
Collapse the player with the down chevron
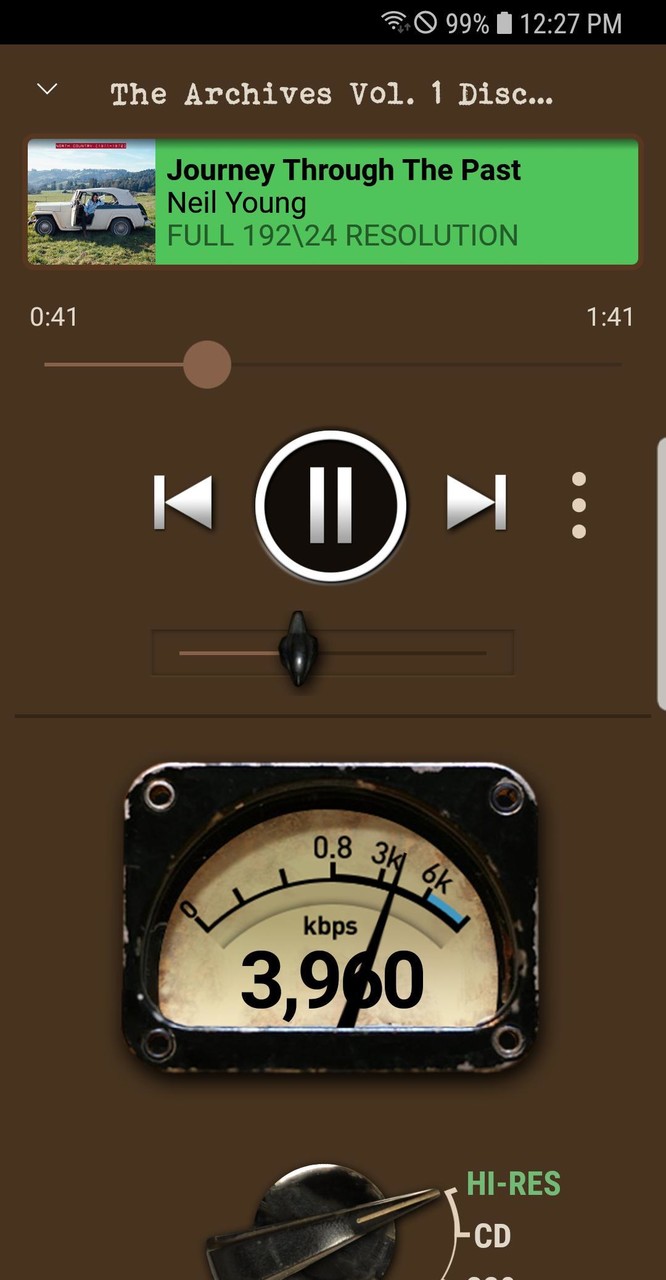pos(47,89)
